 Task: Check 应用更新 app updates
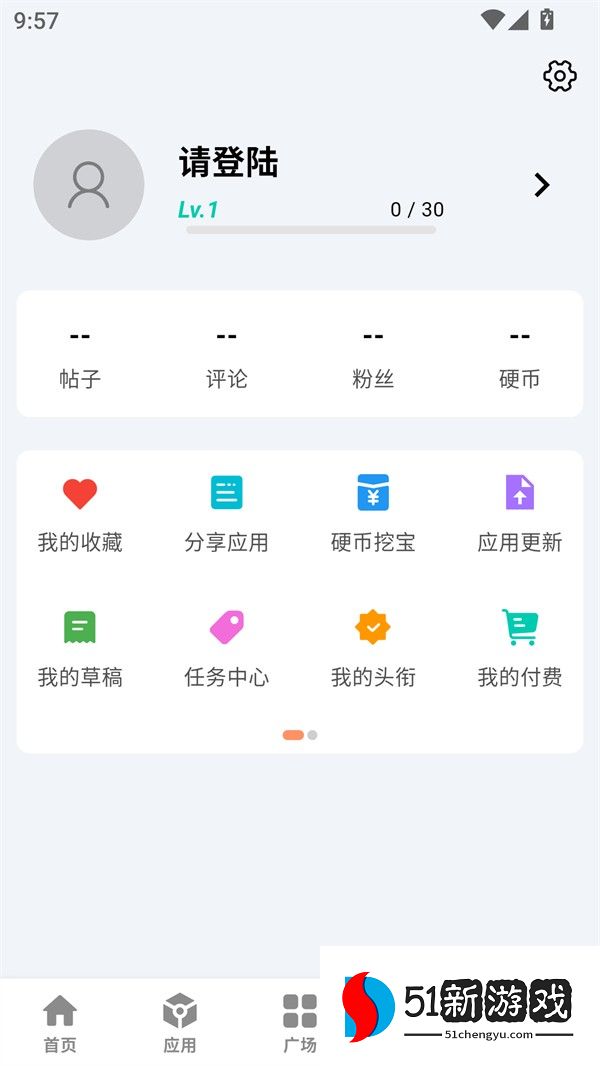(519, 513)
